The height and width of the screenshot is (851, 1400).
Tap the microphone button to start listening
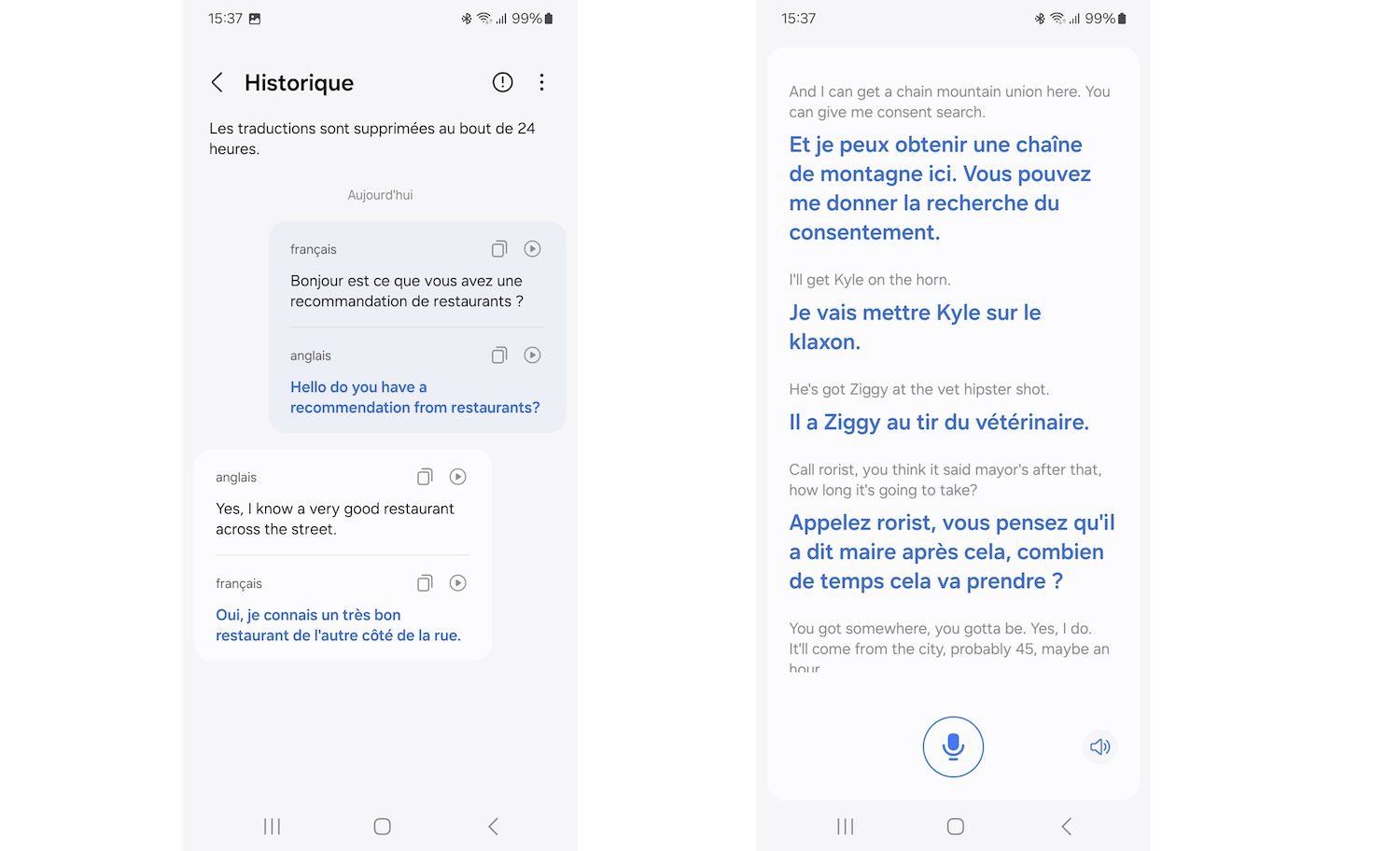[x=953, y=746]
